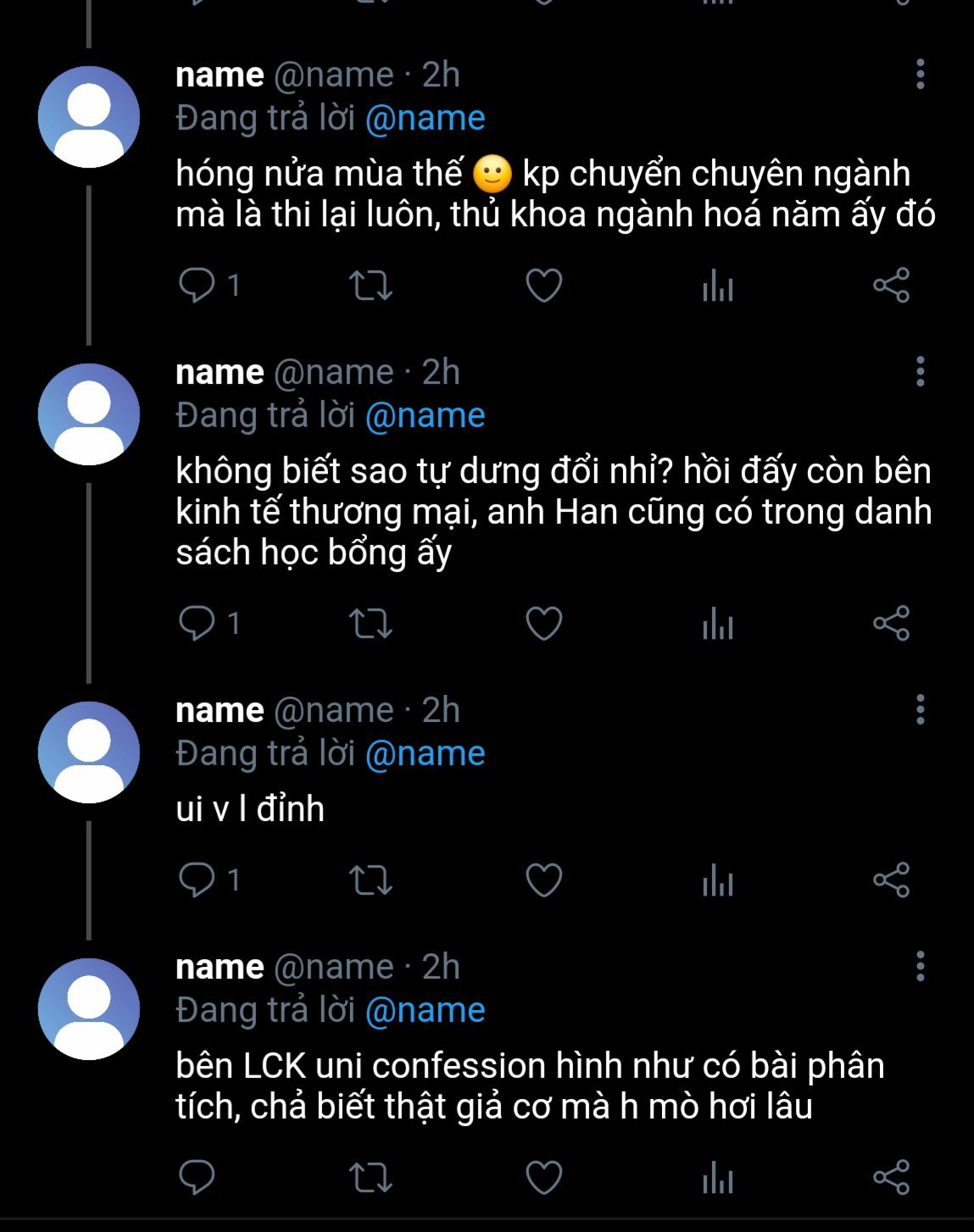Image resolution: width=974 pixels, height=1232 pixels.
Task: Share the "hóng nửa mùa thế" tweet
Action: pyautogui.click(x=891, y=286)
